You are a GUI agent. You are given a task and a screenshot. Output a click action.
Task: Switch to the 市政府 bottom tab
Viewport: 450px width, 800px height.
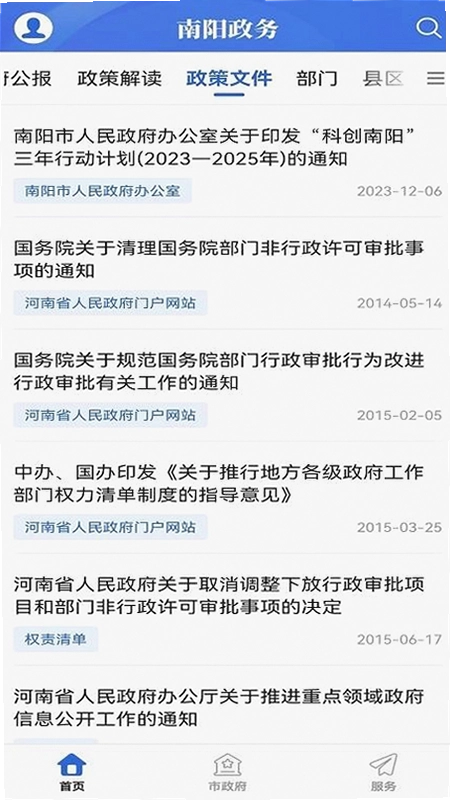[228, 772]
